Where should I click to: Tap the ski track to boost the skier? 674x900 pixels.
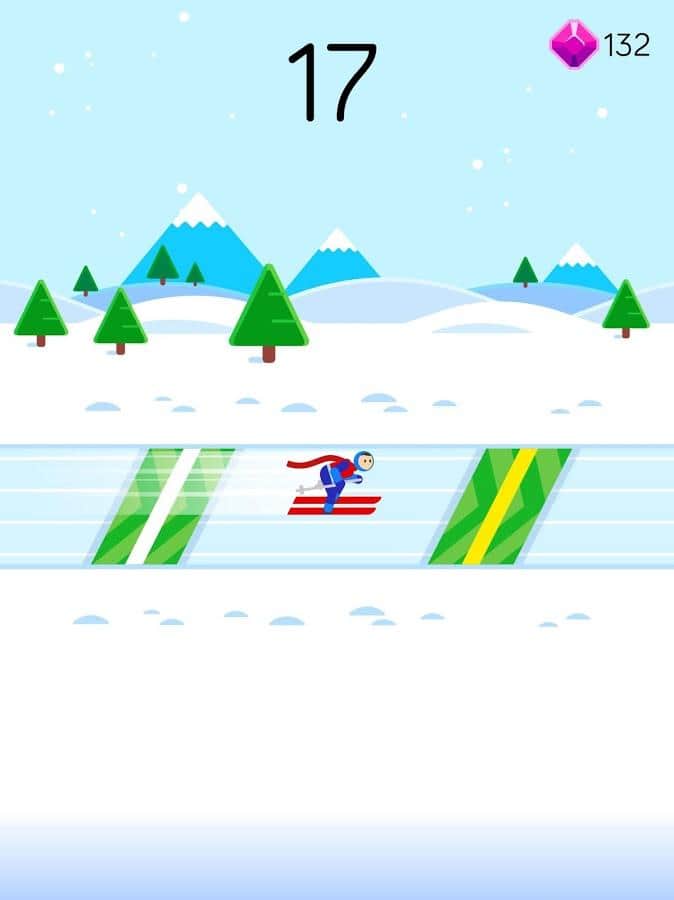pyautogui.click(x=337, y=506)
